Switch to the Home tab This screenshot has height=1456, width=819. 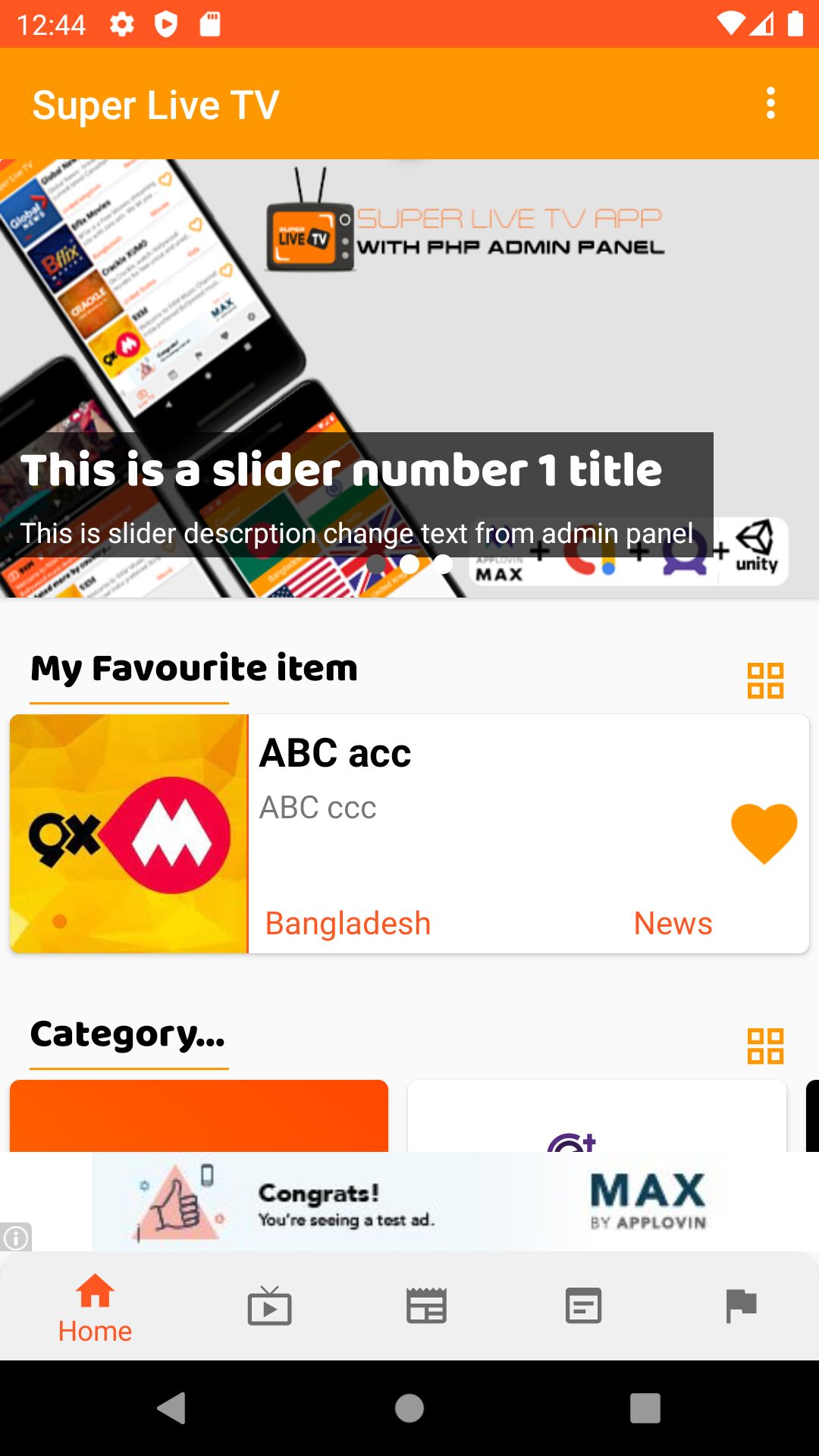[95, 1307]
